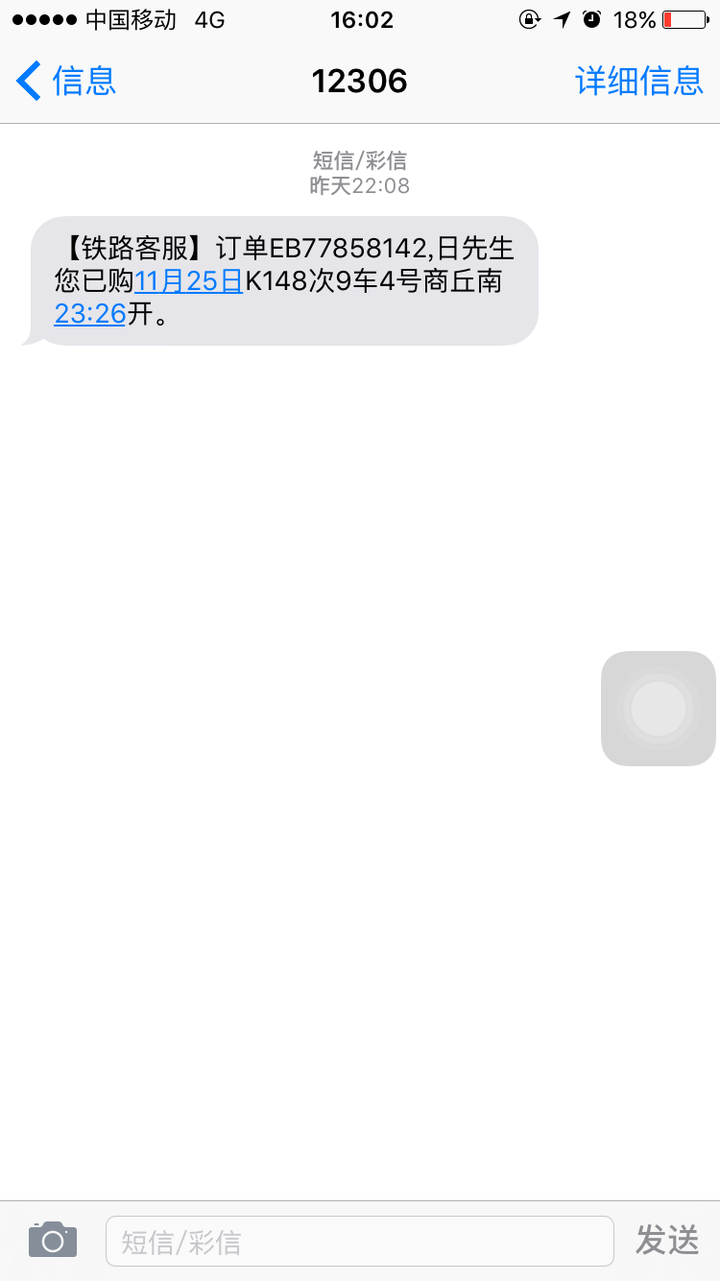Go back to the 信息 messages list

pyautogui.click(x=66, y=80)
